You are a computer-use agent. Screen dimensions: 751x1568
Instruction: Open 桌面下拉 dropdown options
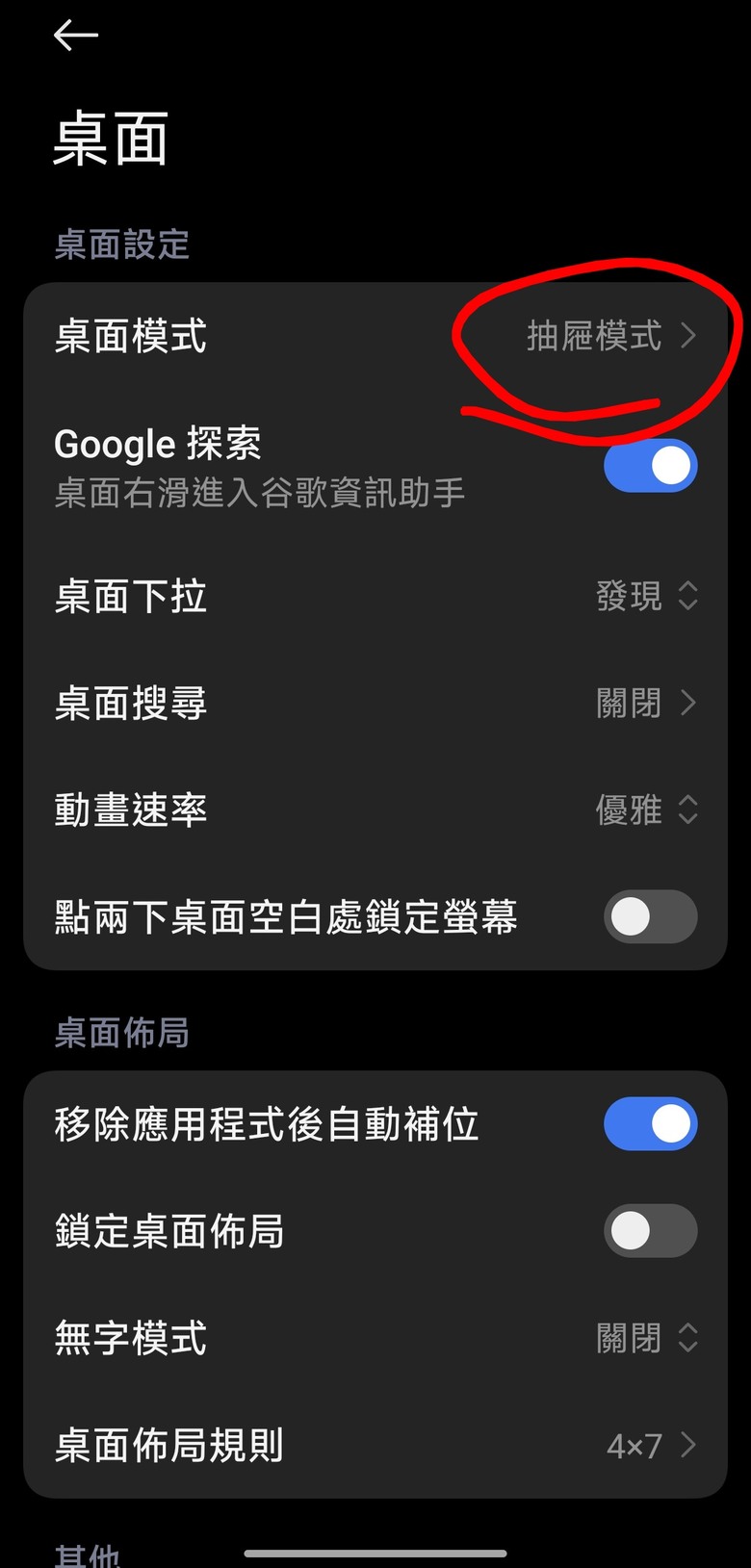coord(645,597)
